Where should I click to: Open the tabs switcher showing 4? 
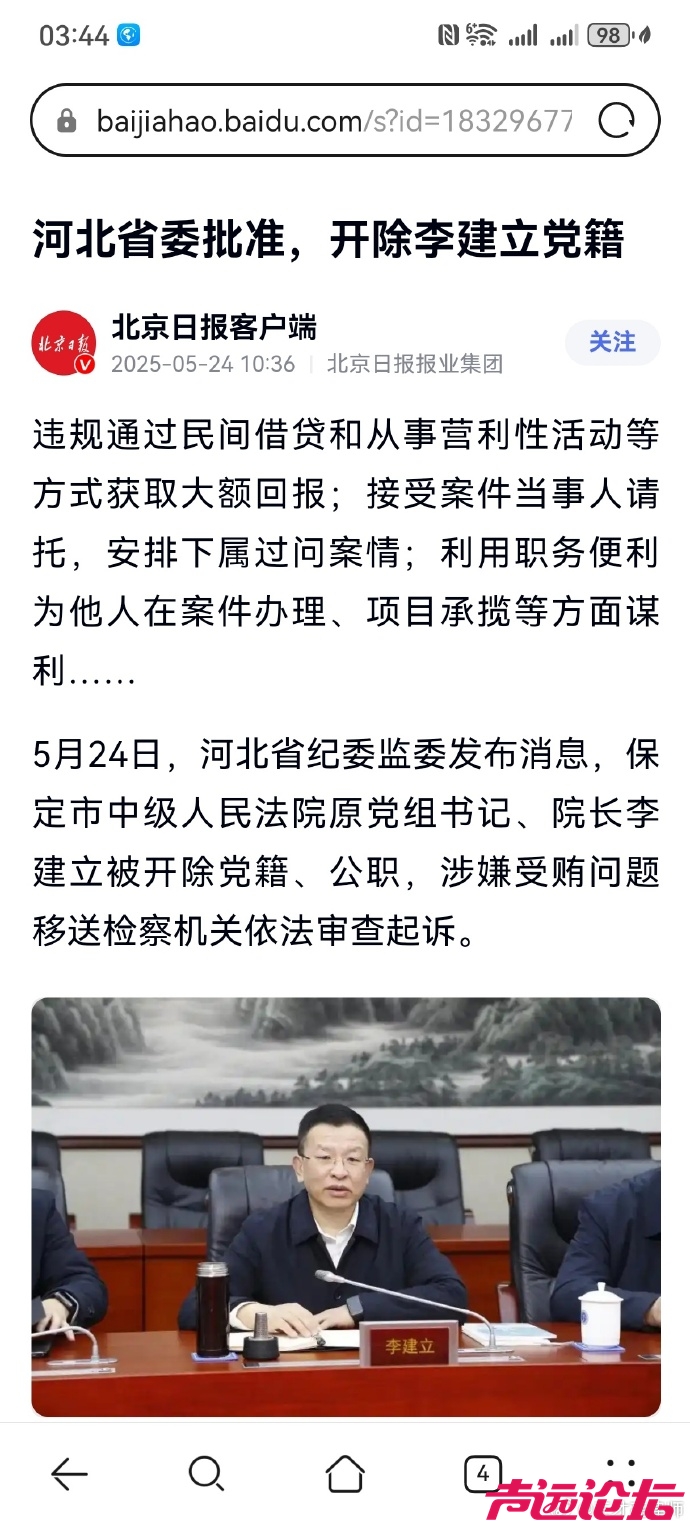pyautogui.click(x=483, y=1473)
